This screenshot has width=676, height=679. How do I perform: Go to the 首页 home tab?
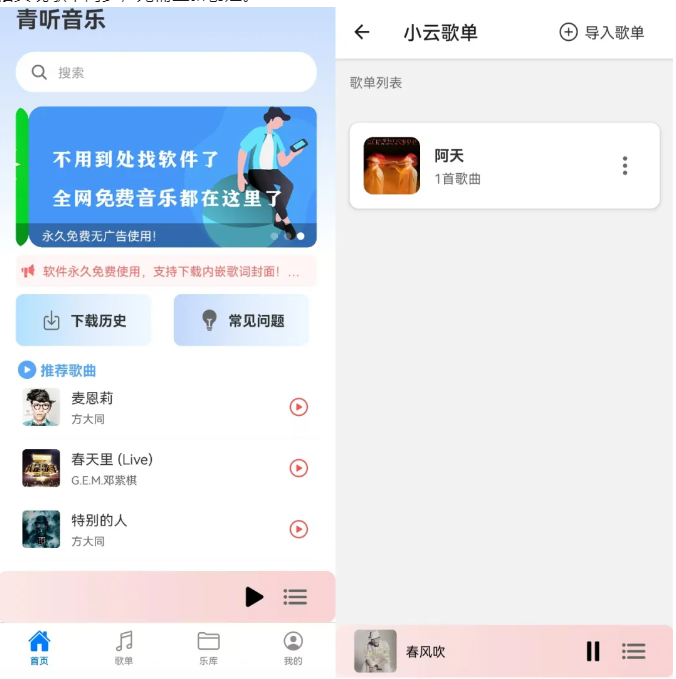click(x=39, y=648)
